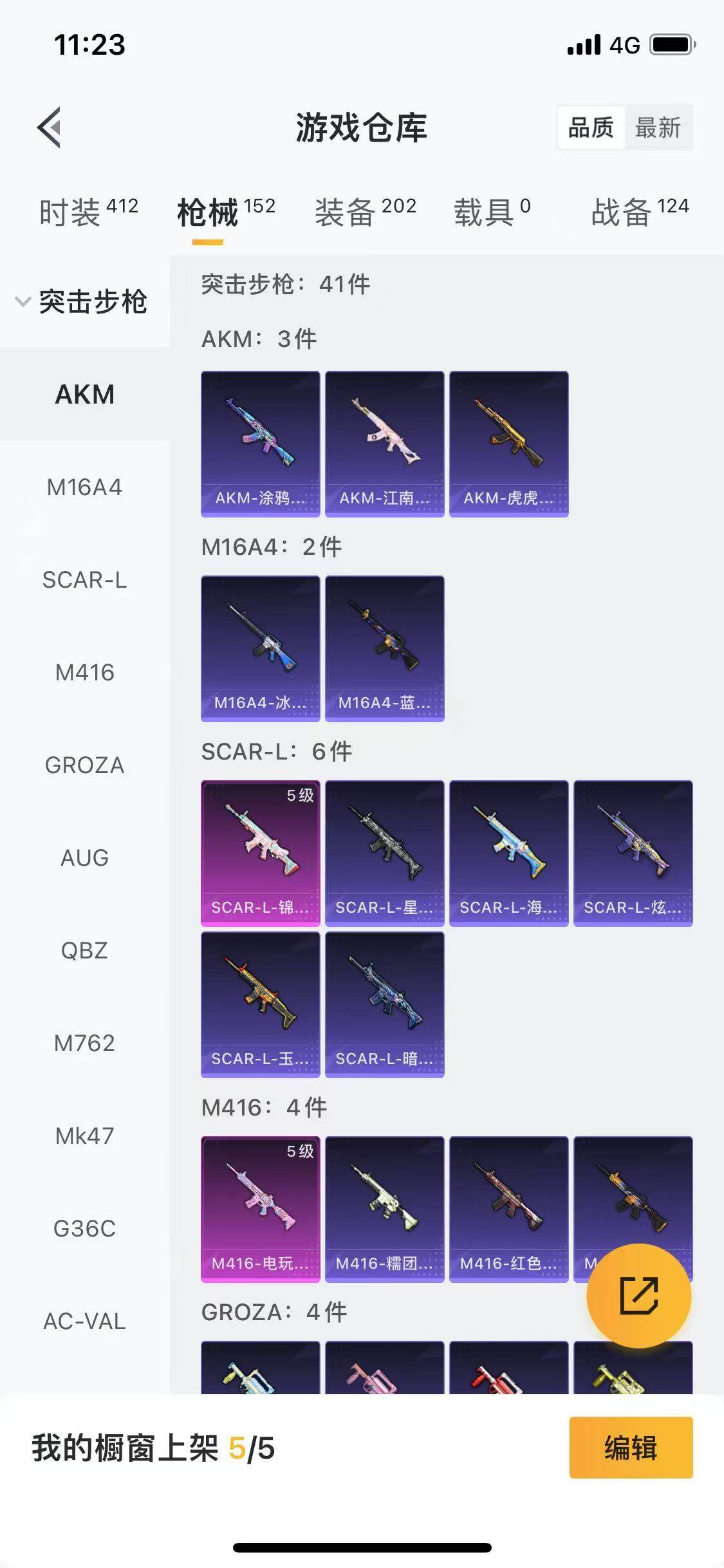Viewport: 724px width, 1568px height.
Task: View the AKM-虎虎 skin
Action: coord(508,443)
